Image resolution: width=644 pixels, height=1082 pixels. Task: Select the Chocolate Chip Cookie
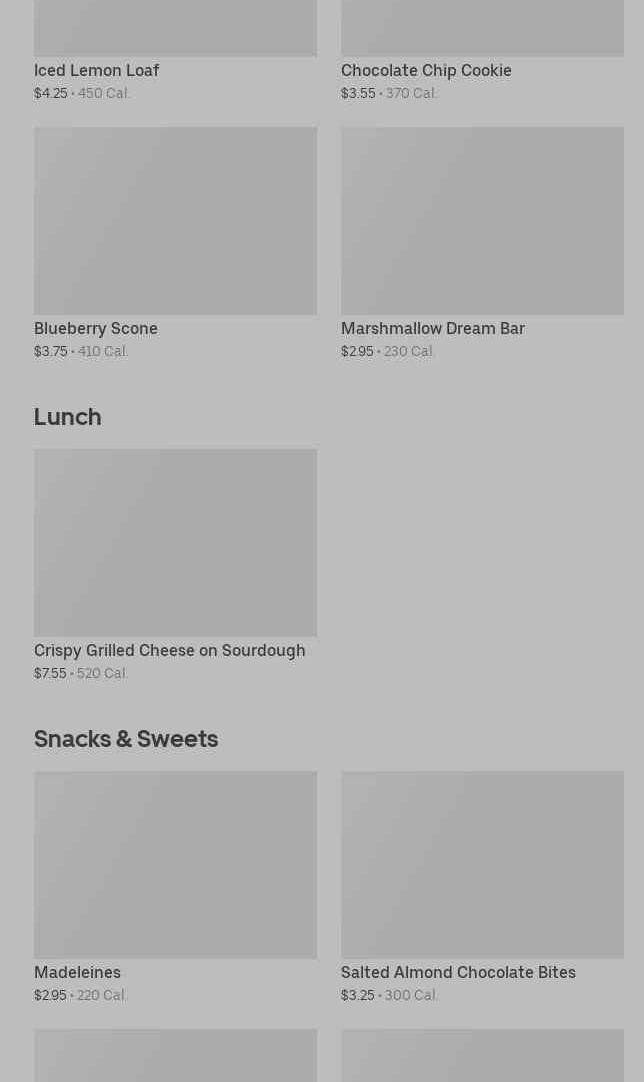[x=426, y=70]
